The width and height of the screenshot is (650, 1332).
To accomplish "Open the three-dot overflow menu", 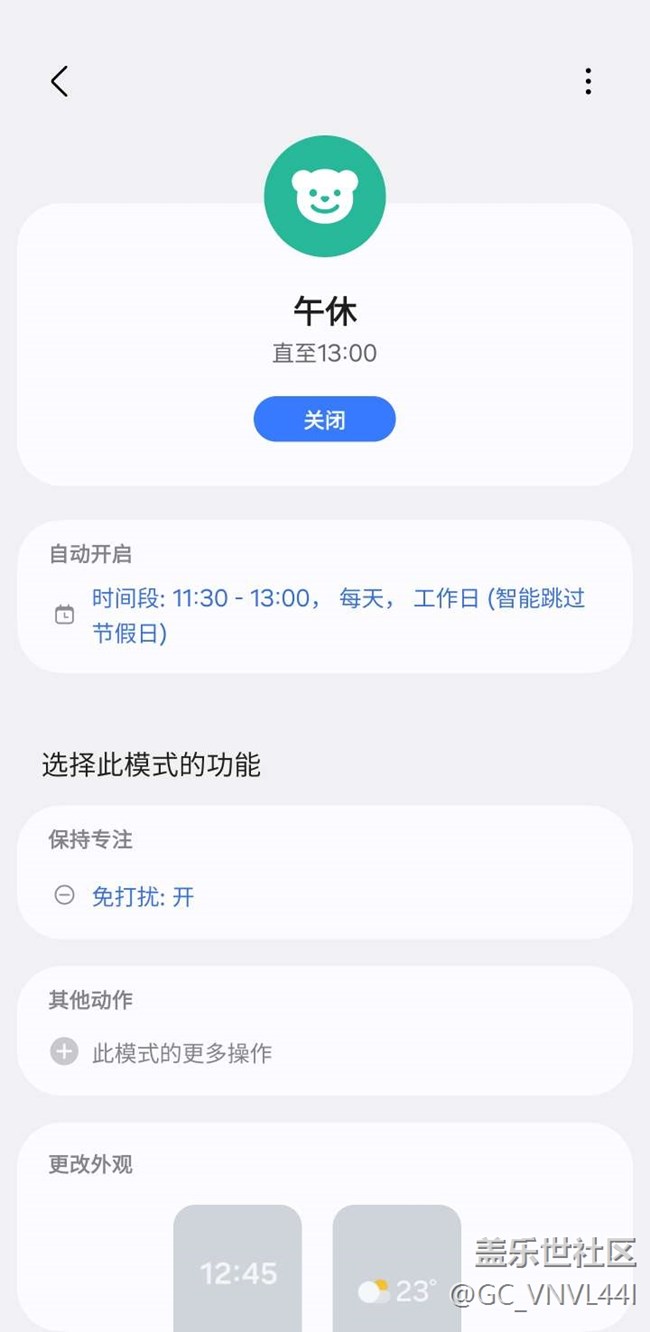I will tap(588, 81).
